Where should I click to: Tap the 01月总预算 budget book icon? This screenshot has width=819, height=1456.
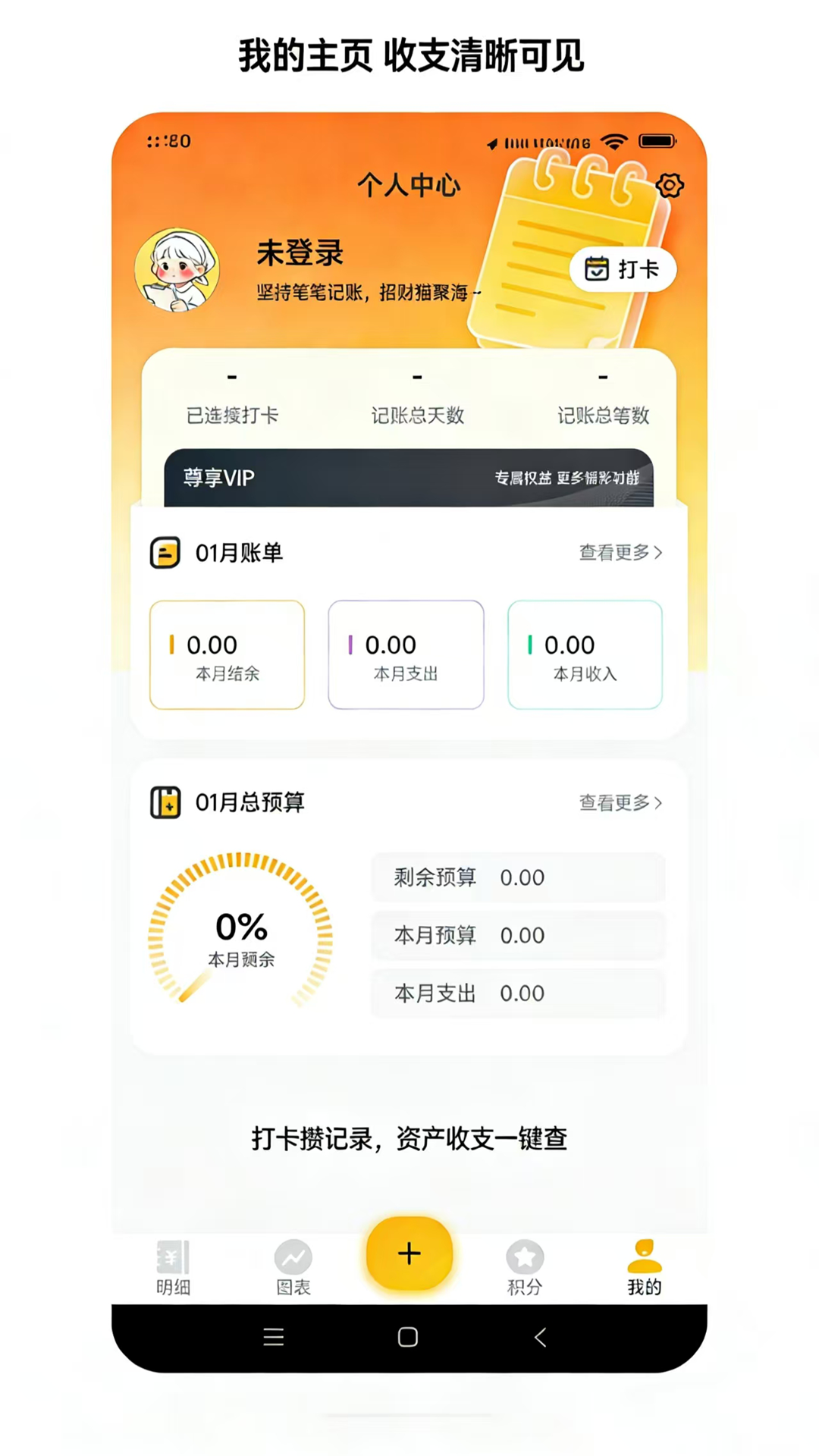[165, 803]
